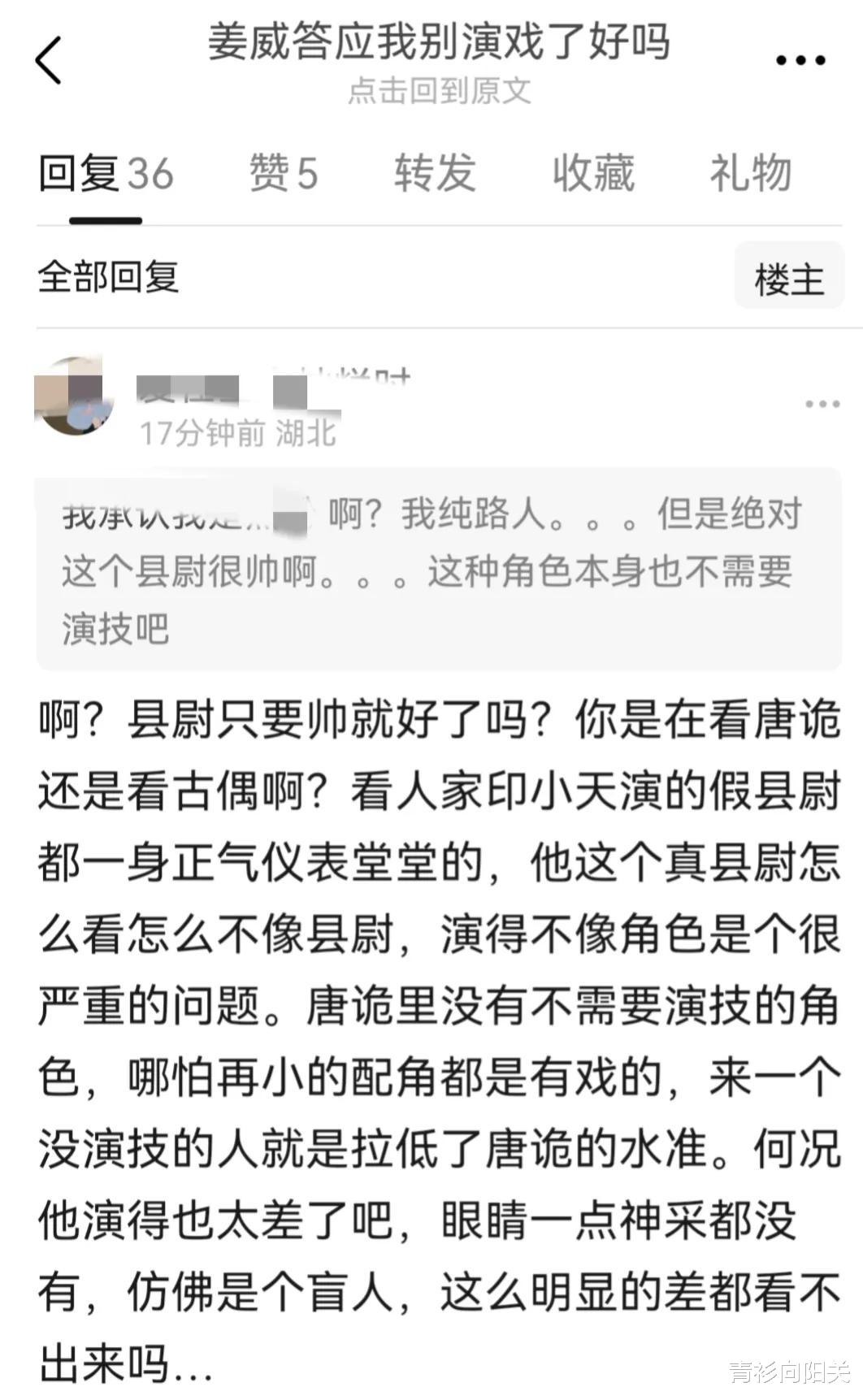The width and height of the screenshot is (863, 1400).
Task: Click the 赞5 likes tab
Action: (x=282, y=172)
